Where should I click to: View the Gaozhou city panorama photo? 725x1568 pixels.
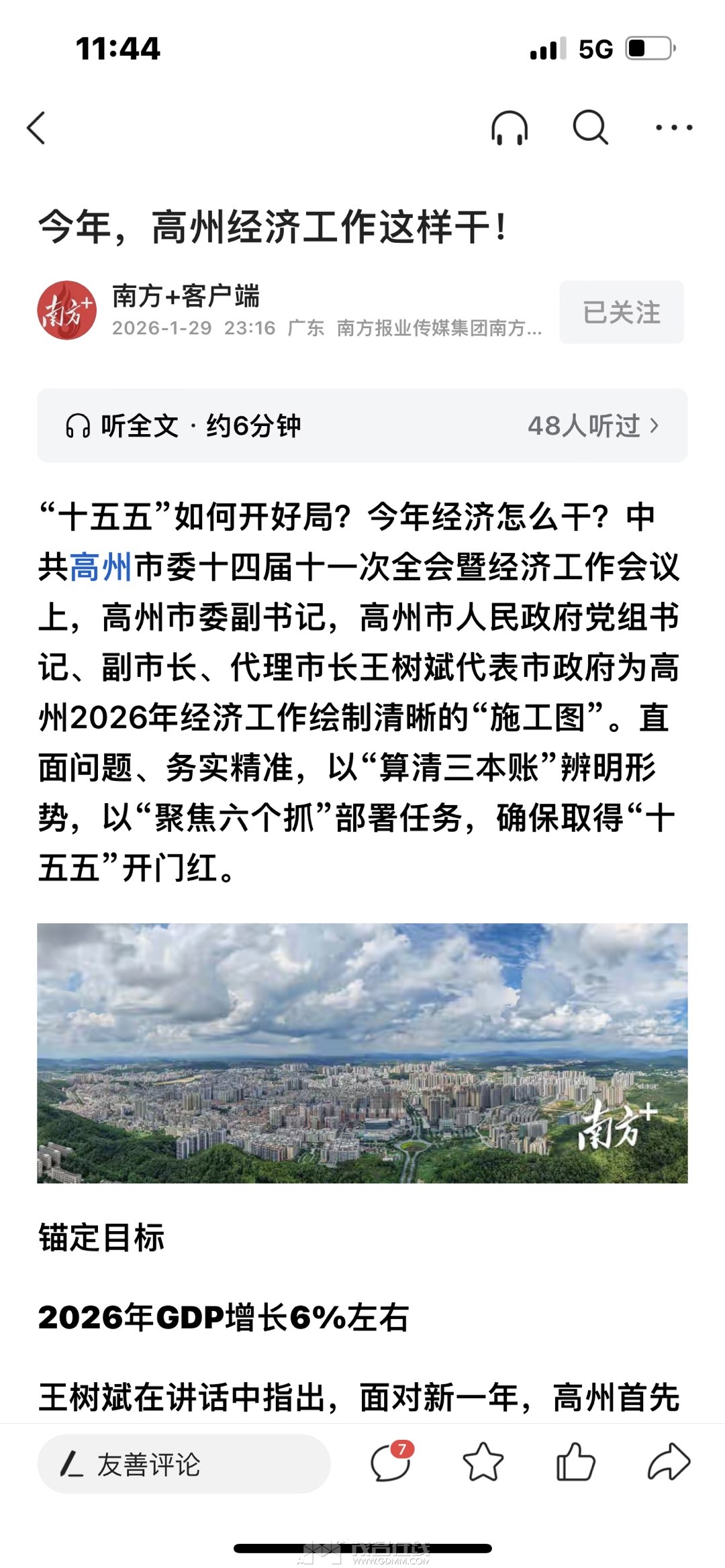(x=362, y=1053)
